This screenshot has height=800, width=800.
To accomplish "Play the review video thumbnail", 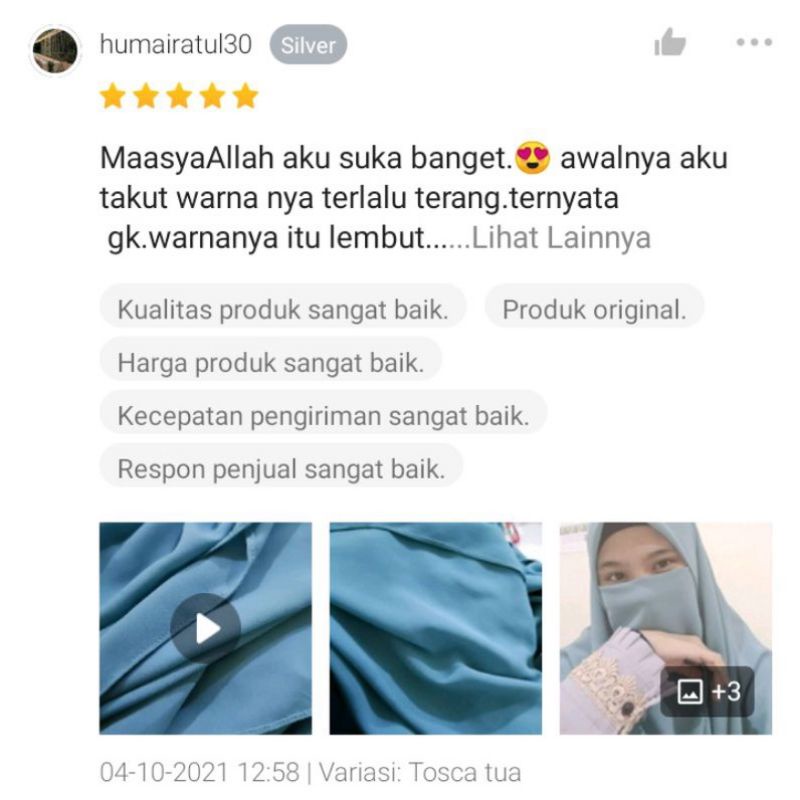I will pos(206,628).
